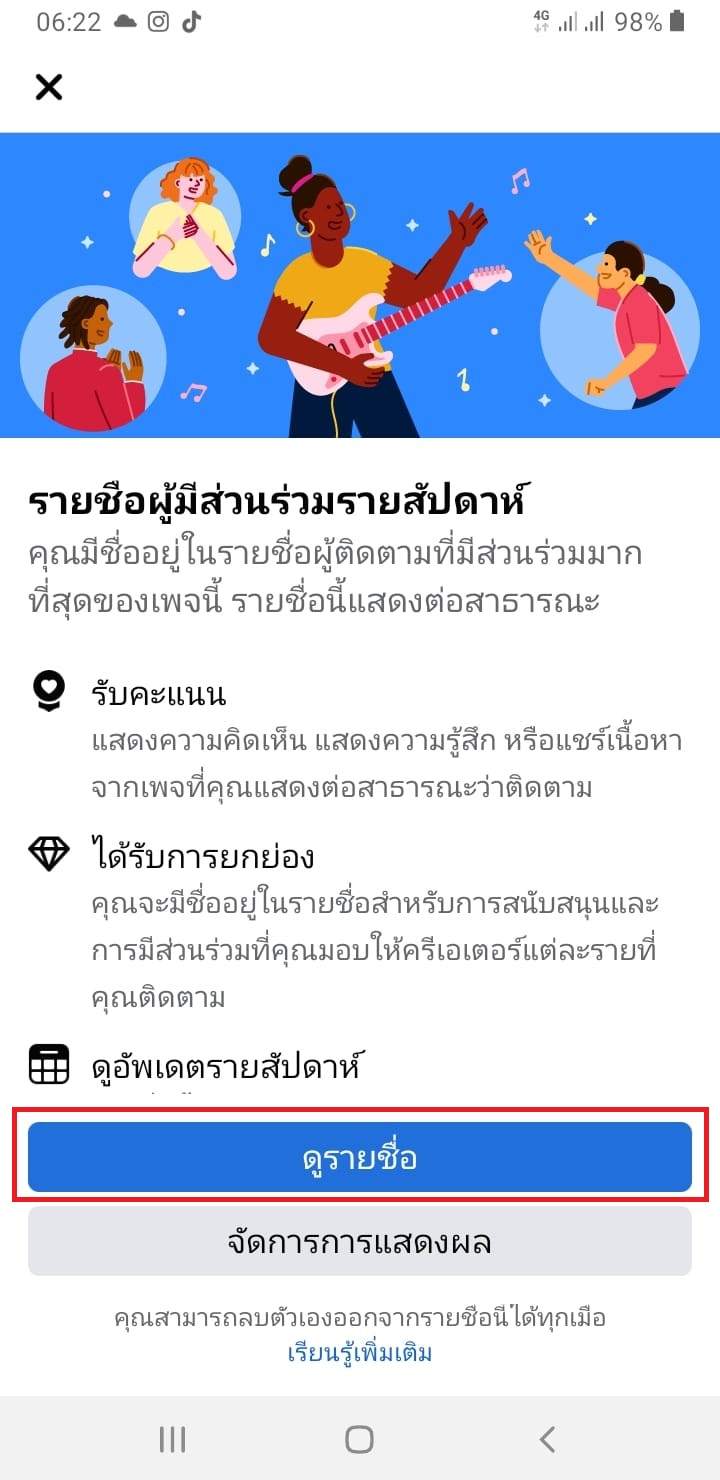This screenshot has width=720, height=1480.
Task: Tap the ดูรายชื่อ button
Action: click(360, 1157)
